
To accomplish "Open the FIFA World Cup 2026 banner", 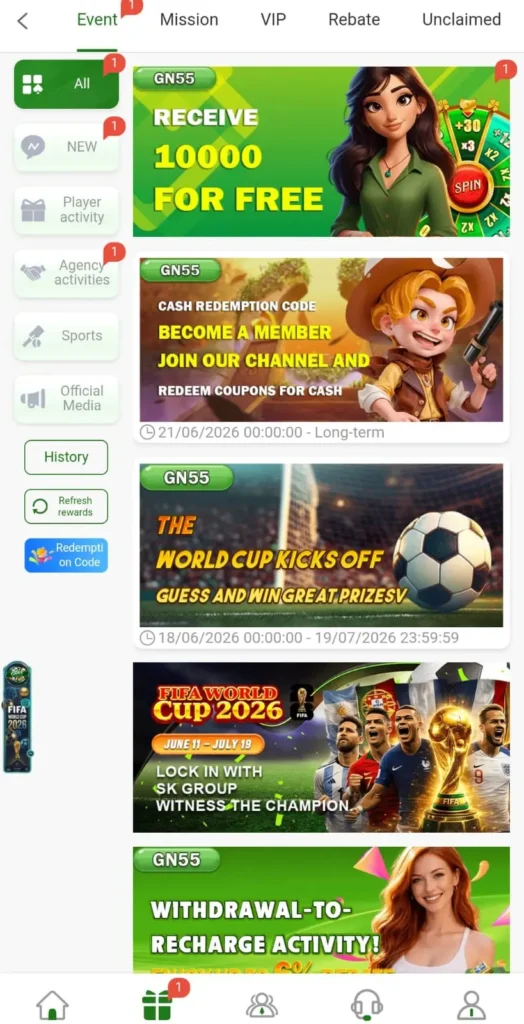I will coord(321,747).
